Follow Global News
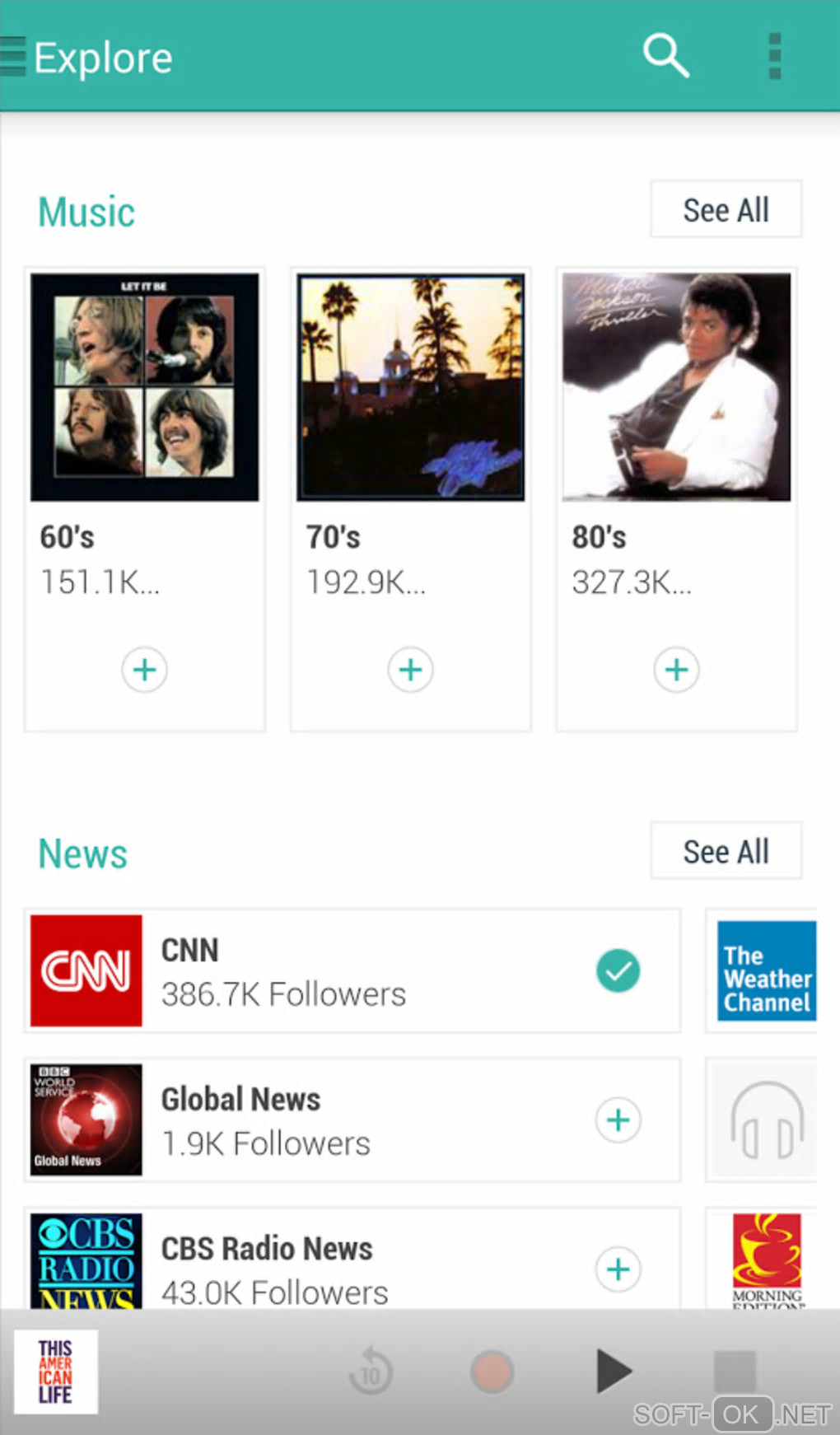 pyautogui.click(x=618, y=1120)
